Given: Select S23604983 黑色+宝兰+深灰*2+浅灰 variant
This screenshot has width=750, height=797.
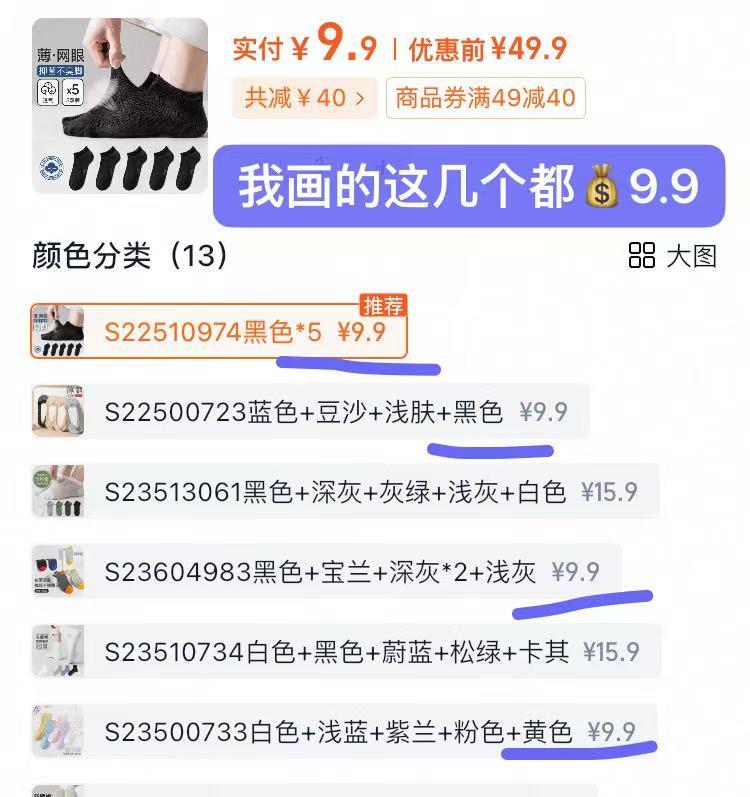Looking at the screenshot, I should 326,572.
